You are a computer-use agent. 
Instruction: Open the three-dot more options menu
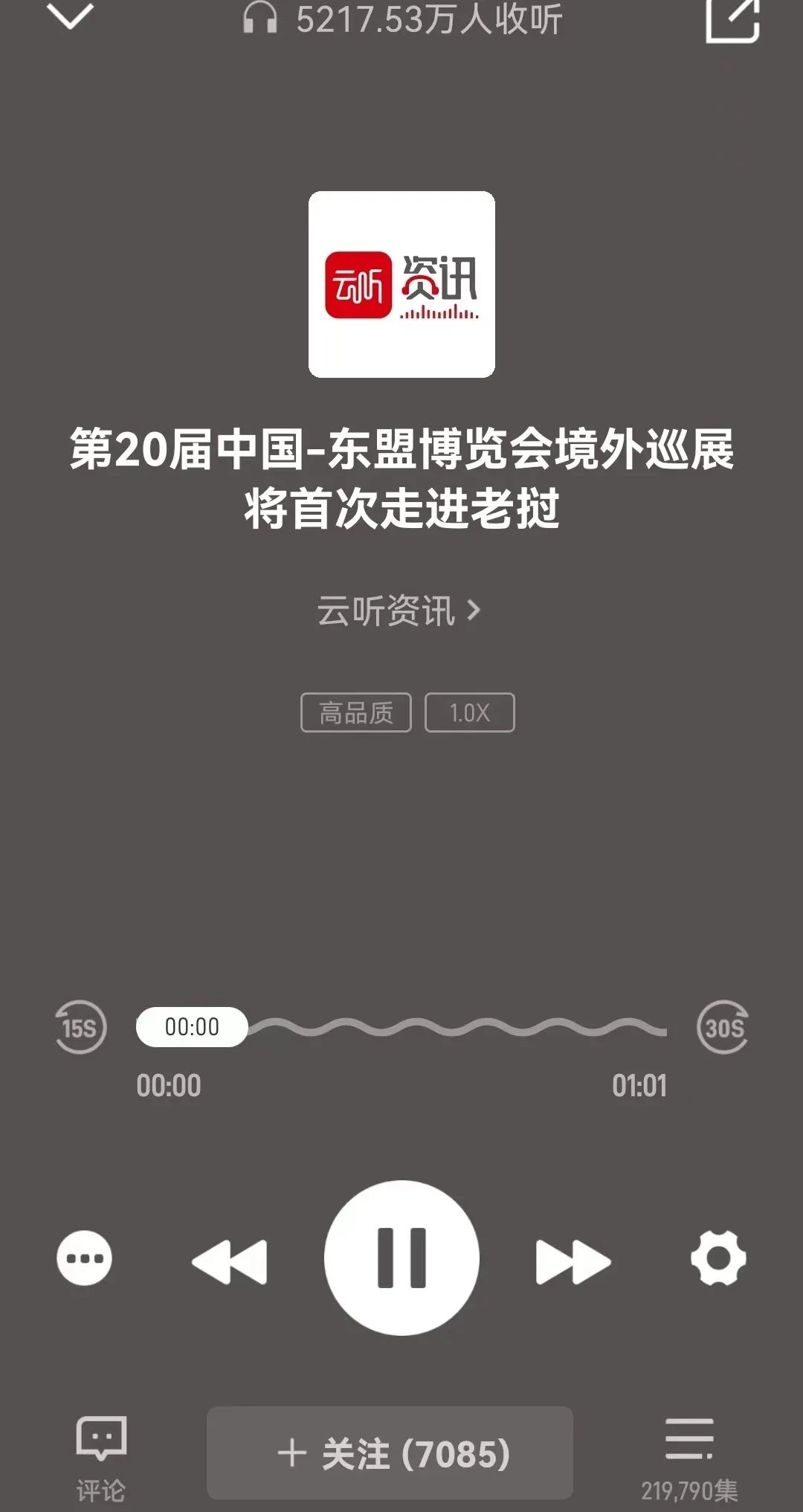(85, 1258)
